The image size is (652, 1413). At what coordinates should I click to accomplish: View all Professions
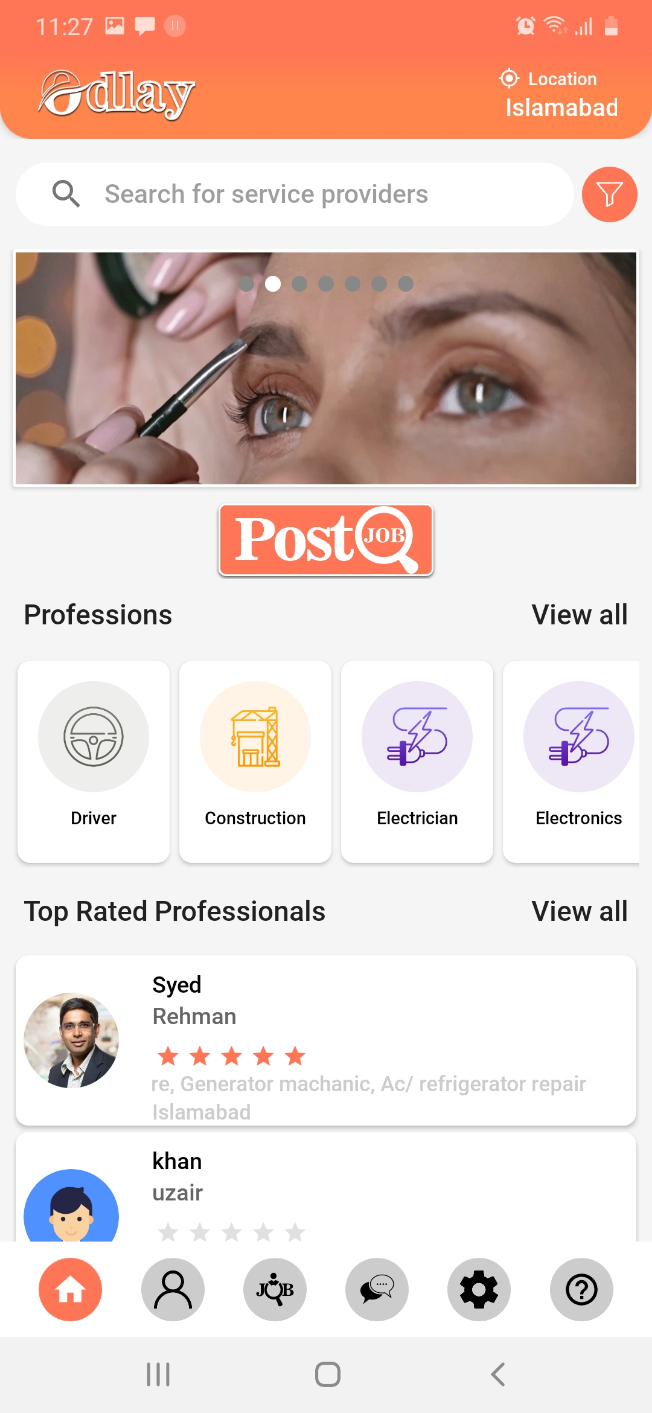pos(579,615)
